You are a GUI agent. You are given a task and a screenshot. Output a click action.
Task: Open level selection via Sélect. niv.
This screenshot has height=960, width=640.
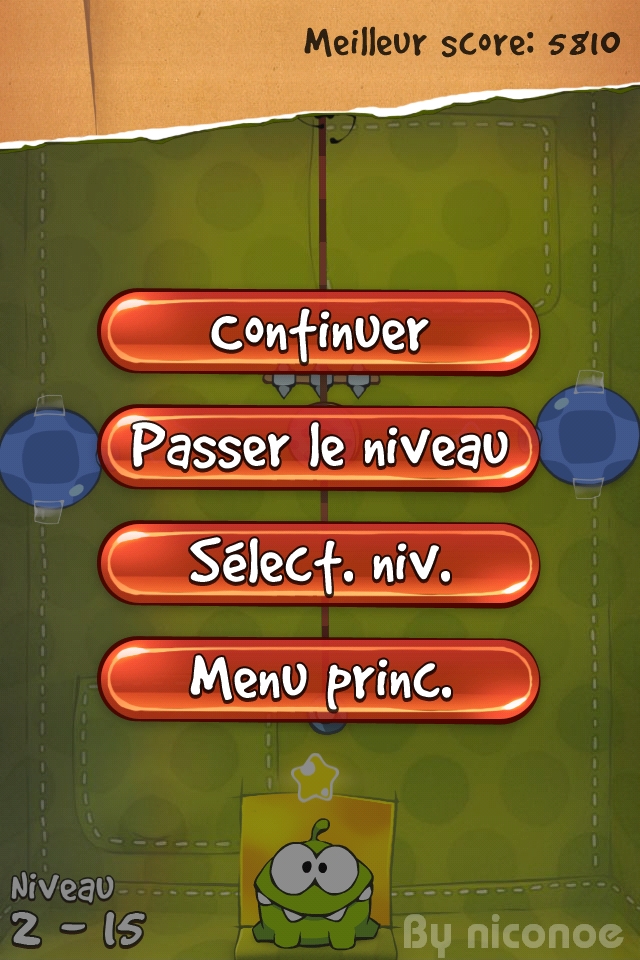pos(319,564)
